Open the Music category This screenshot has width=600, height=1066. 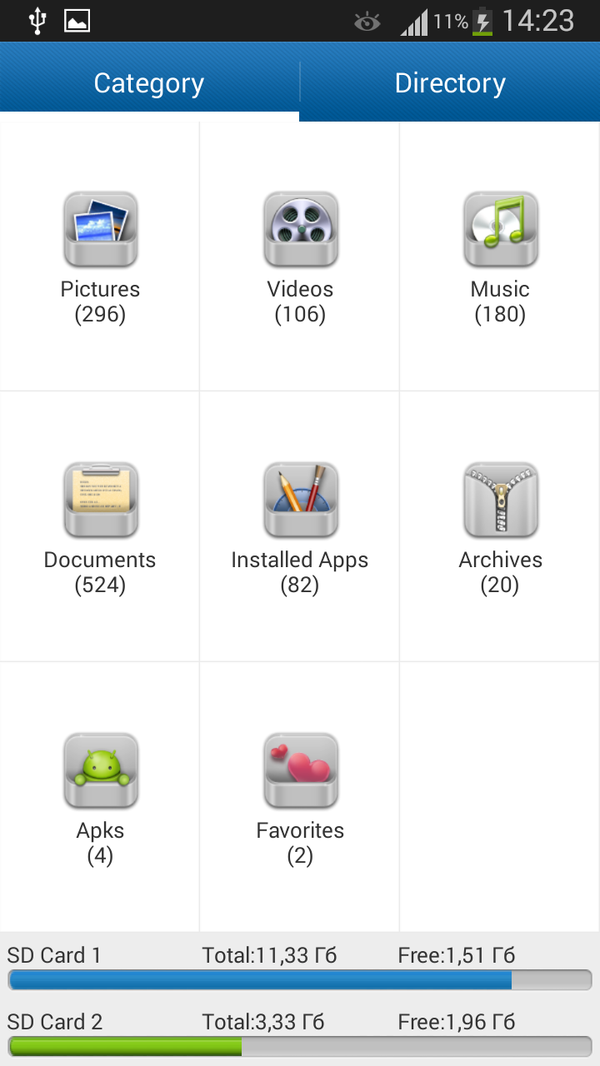point(500,257)
